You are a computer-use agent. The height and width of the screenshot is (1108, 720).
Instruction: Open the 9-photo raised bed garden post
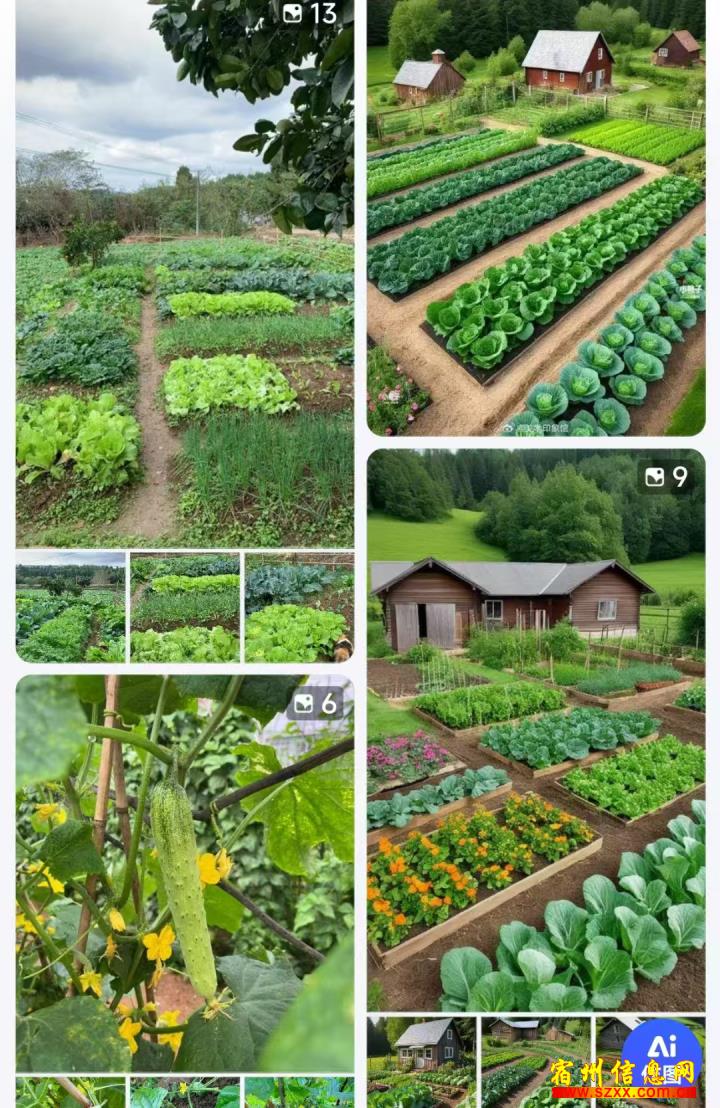[536, 730]
